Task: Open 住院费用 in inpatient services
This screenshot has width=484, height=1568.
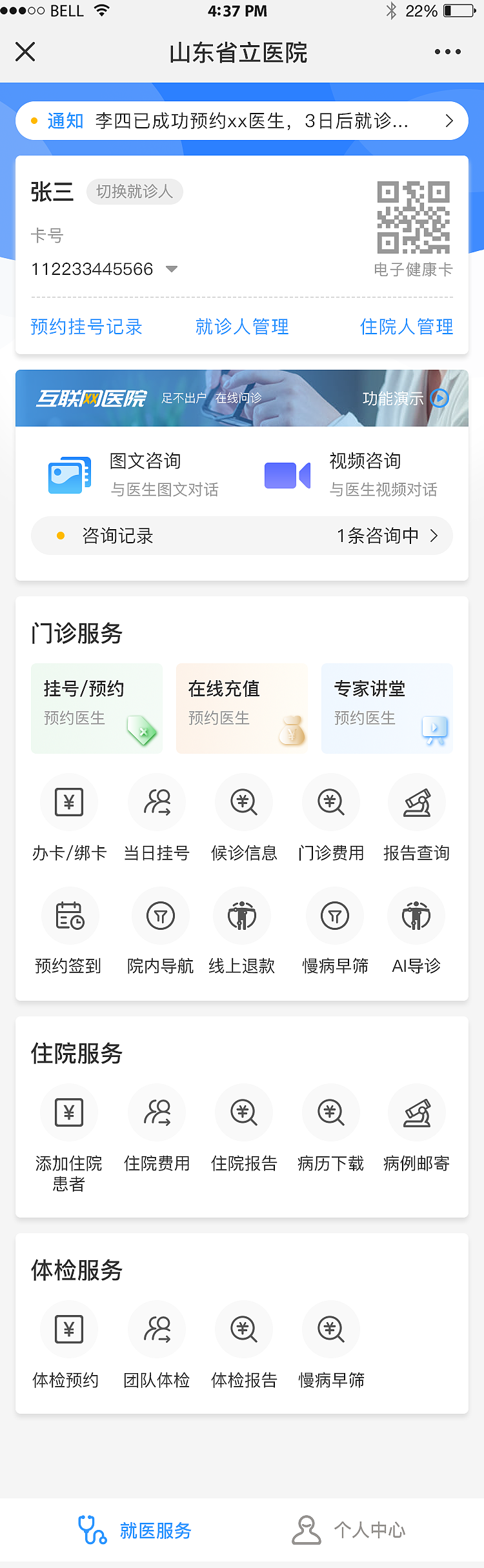Action: pos(157,1127)
